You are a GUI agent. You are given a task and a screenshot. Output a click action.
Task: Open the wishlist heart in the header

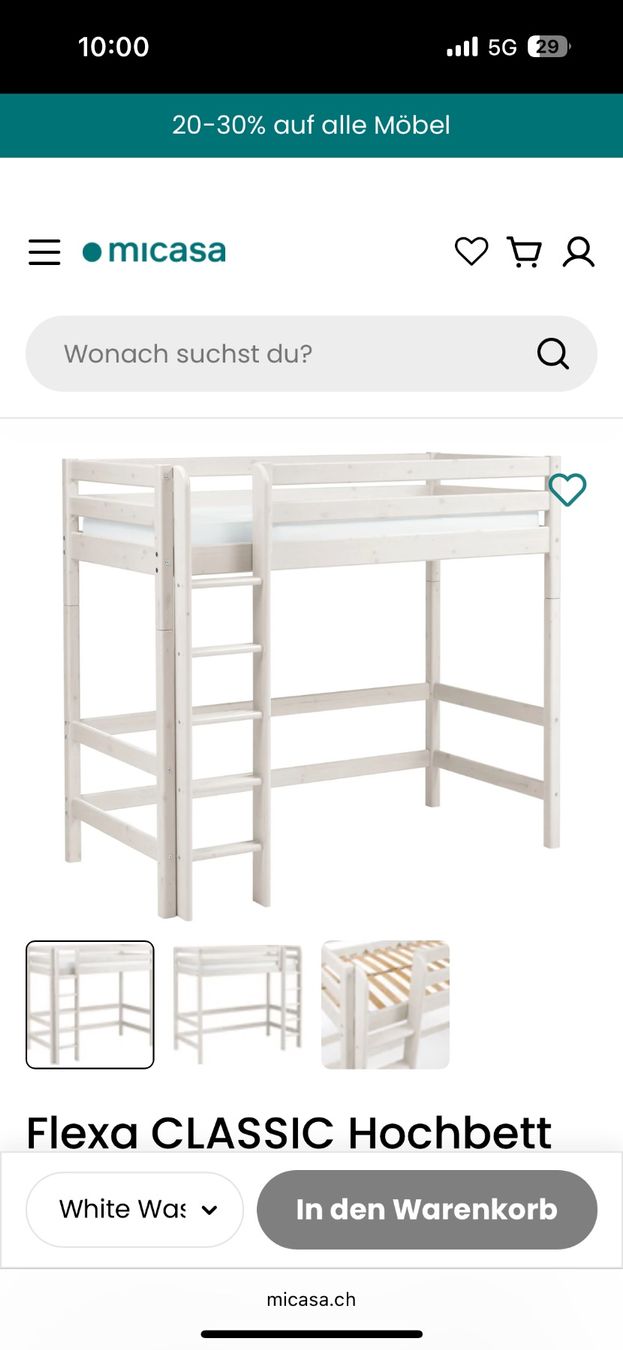click(471, 251)
